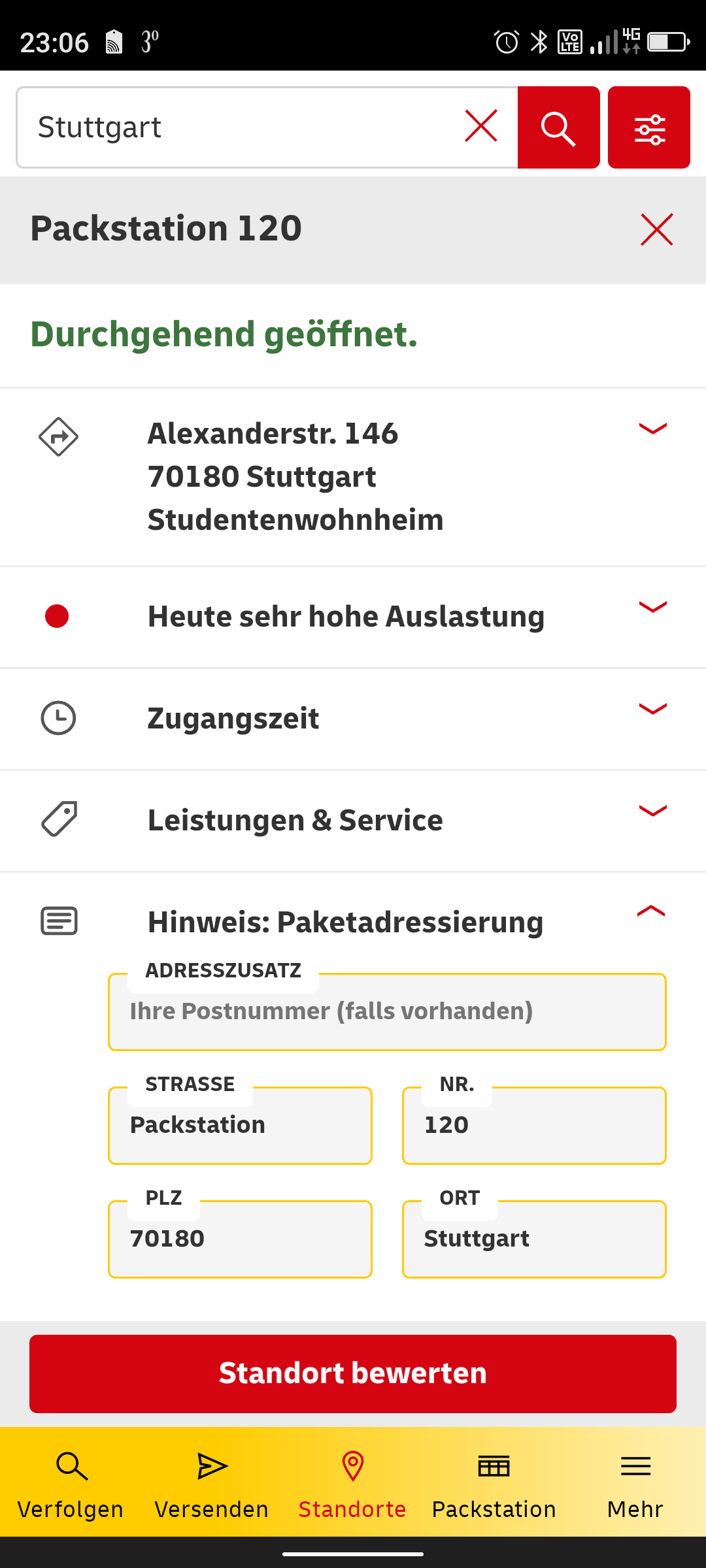Tap the clock icon next to Zugangszeit
The height and width of the screenshot is (1568, 706).
click(x=59, y=718)
